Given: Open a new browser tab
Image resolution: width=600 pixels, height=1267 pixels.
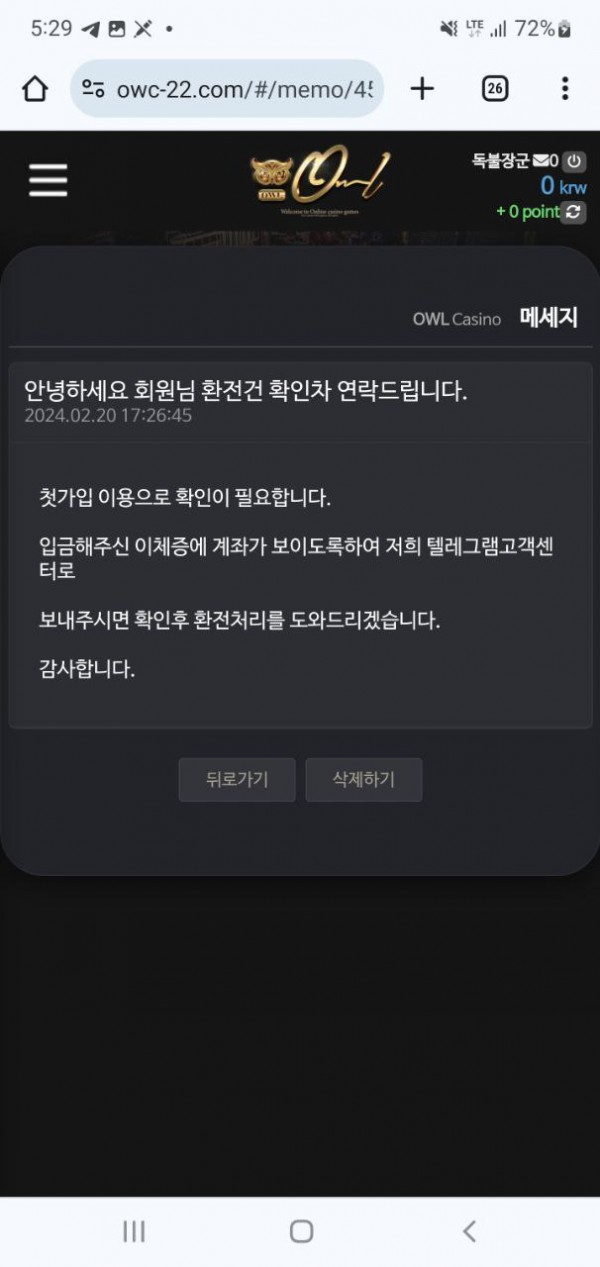Looking at the screenshot, I should pyautogui.click(x=422, y=89).
